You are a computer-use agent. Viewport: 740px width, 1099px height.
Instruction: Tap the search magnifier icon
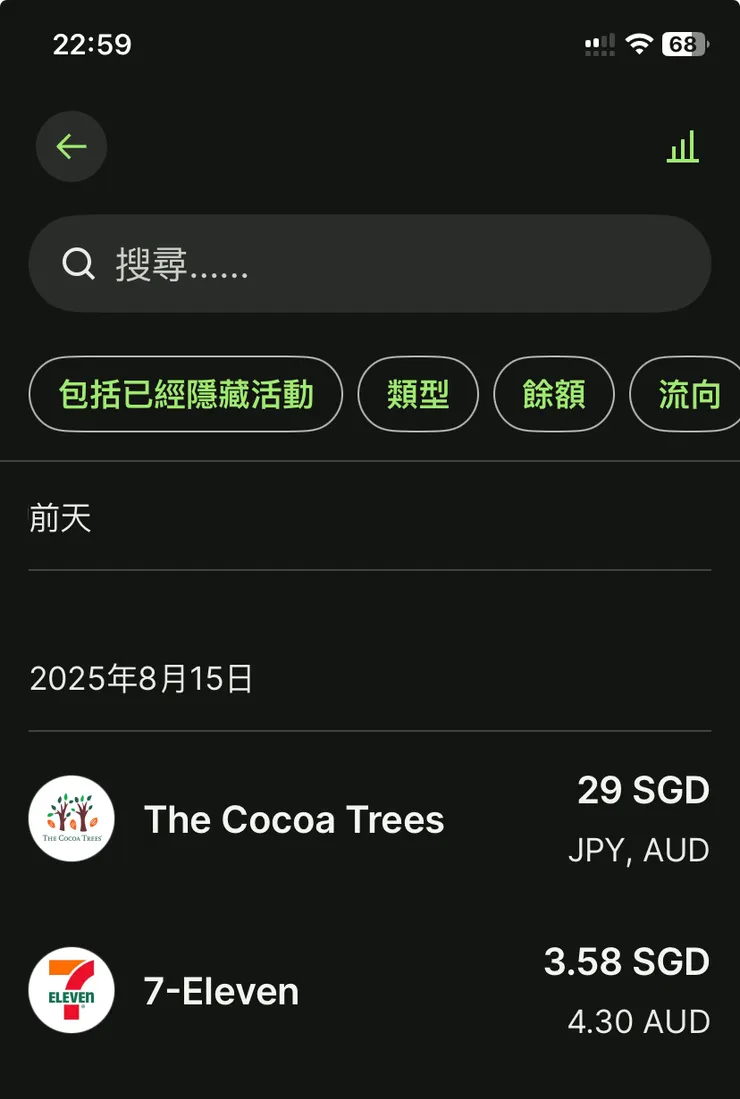(x=78, y=263)
